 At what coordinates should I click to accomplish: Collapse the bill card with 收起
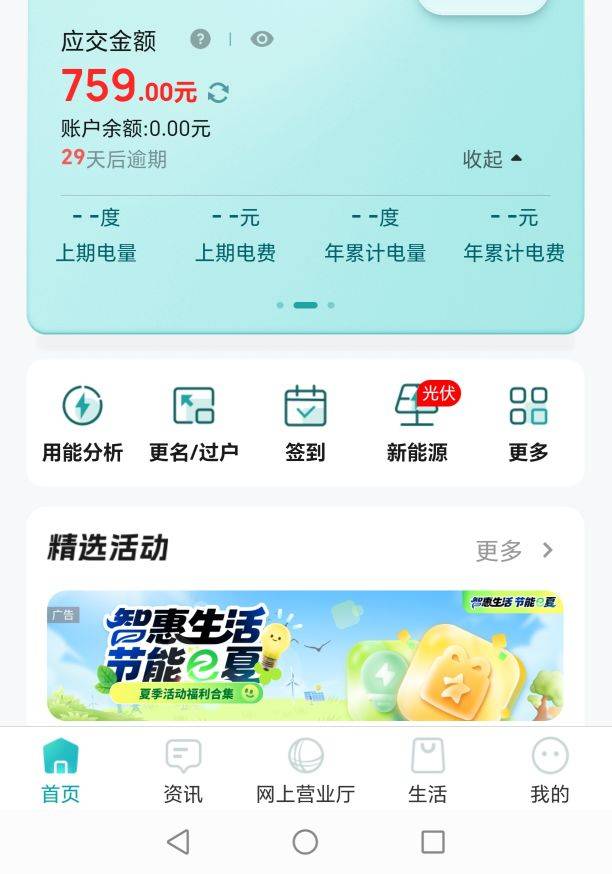(492, 159)
